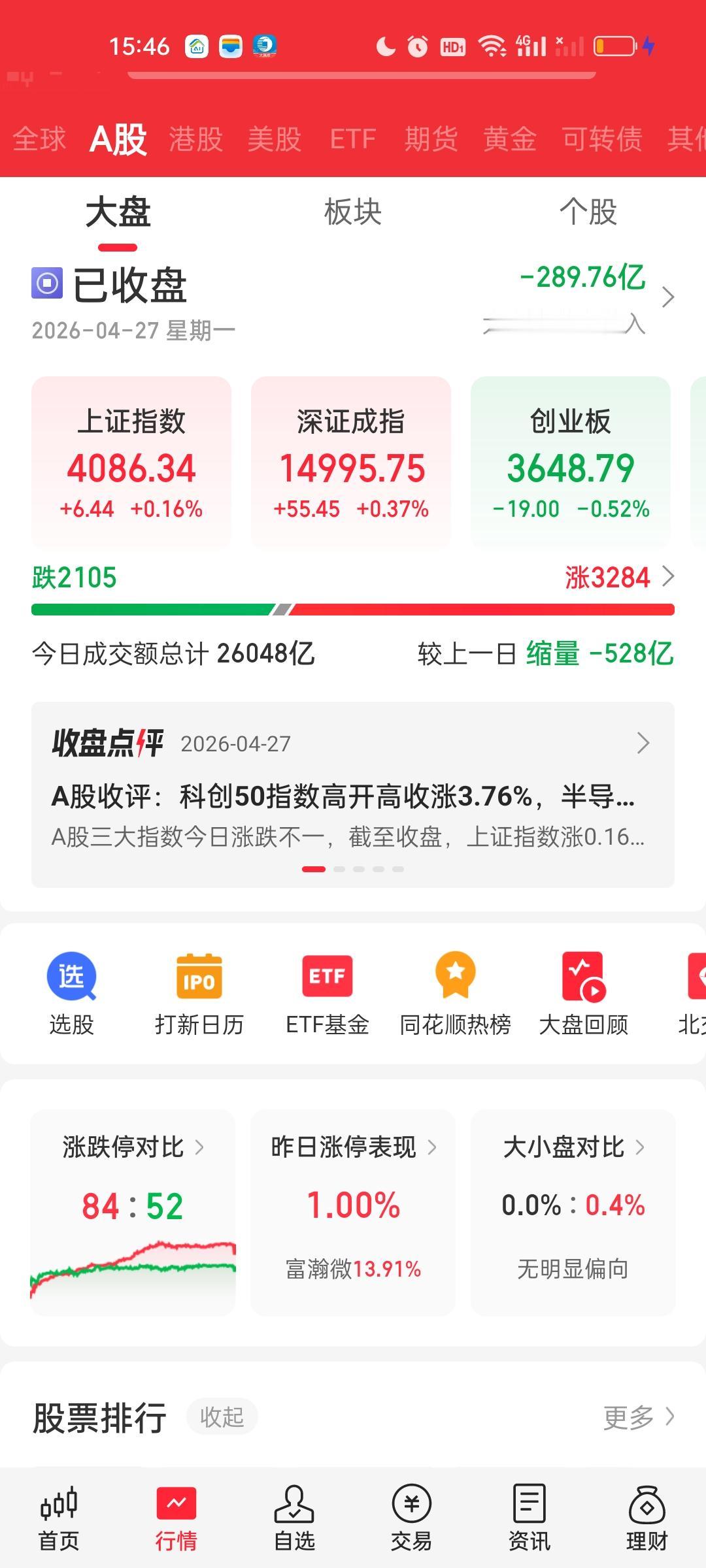Open the ETF基金 section
Image resolution: width=706 pixels, height=1568 pixels.
[x=327, y=993]
